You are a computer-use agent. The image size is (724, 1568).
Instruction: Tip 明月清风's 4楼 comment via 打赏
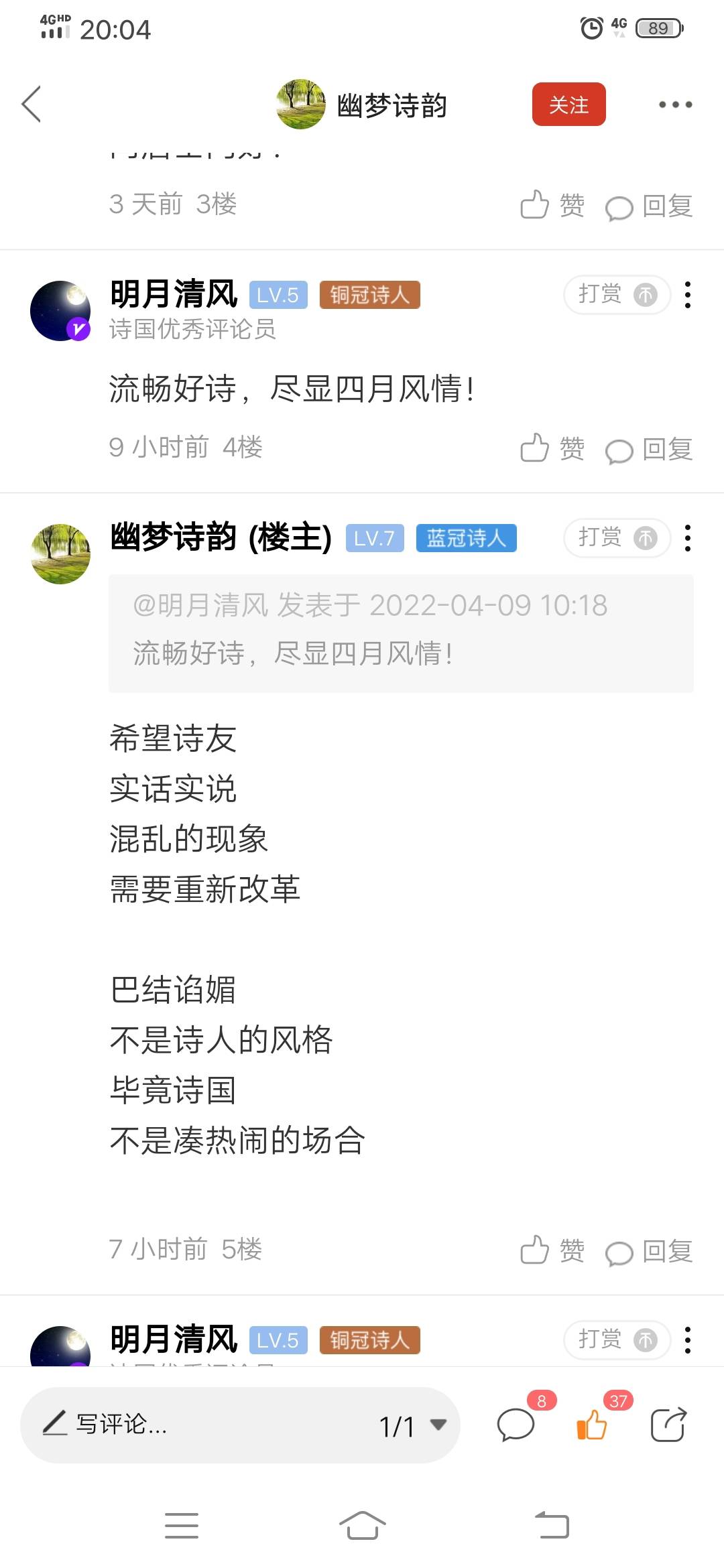pyautogui.click(x=617, y=294)
